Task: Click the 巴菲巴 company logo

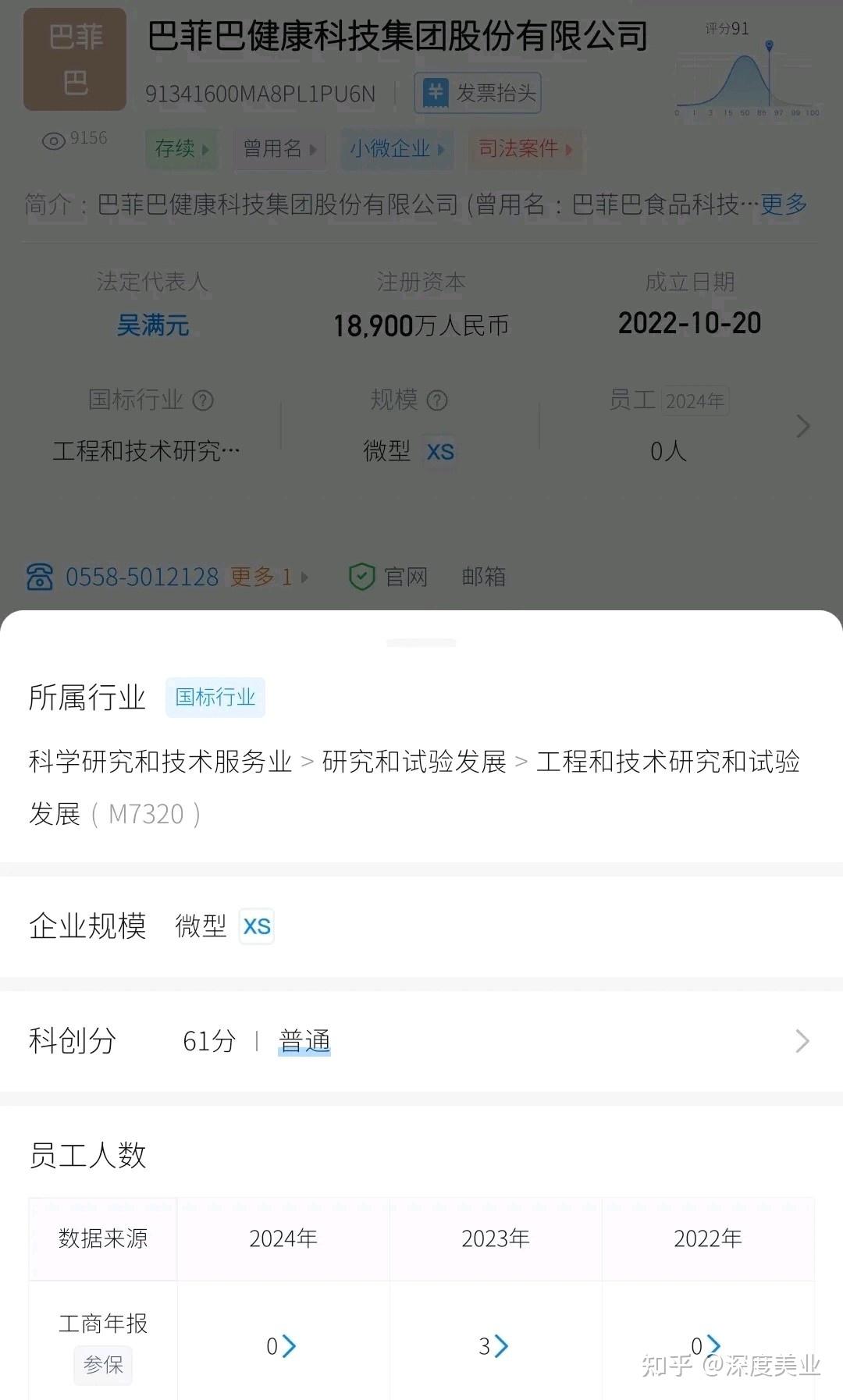Action: [74, 59]
